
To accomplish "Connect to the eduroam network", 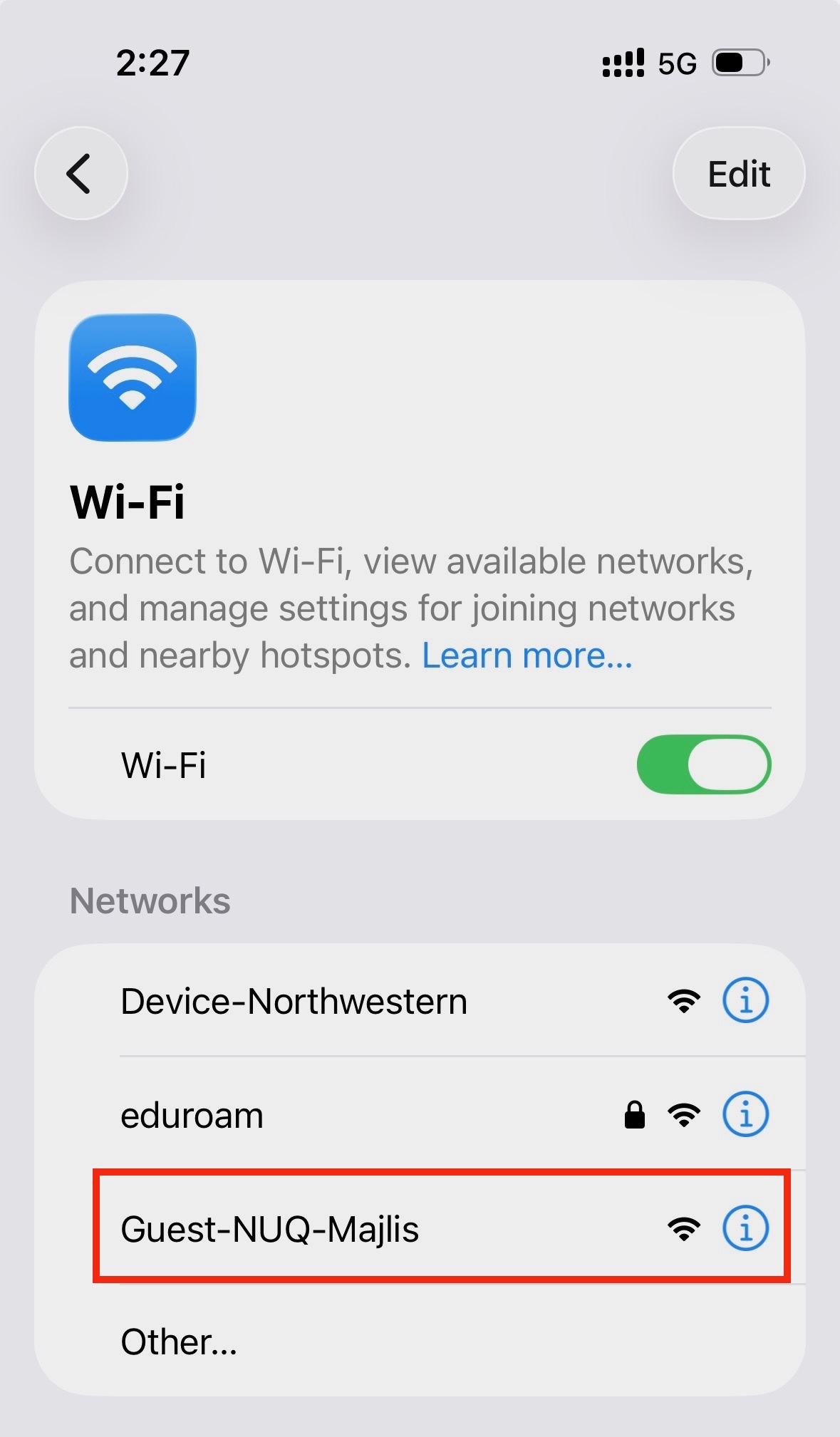I will click(192, 1115).
